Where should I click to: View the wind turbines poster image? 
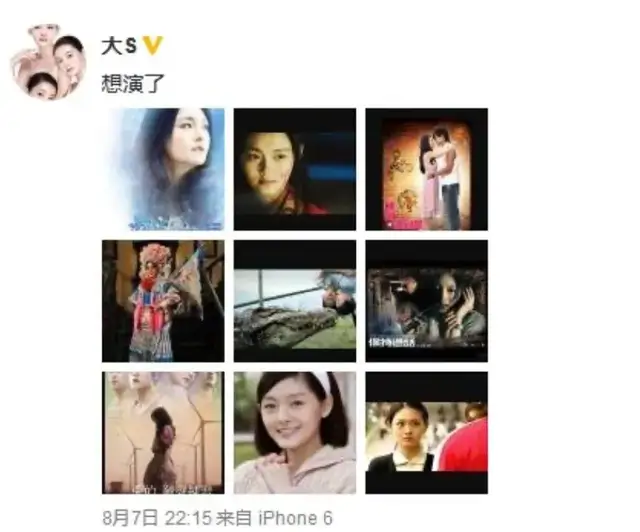pos(163,433)
